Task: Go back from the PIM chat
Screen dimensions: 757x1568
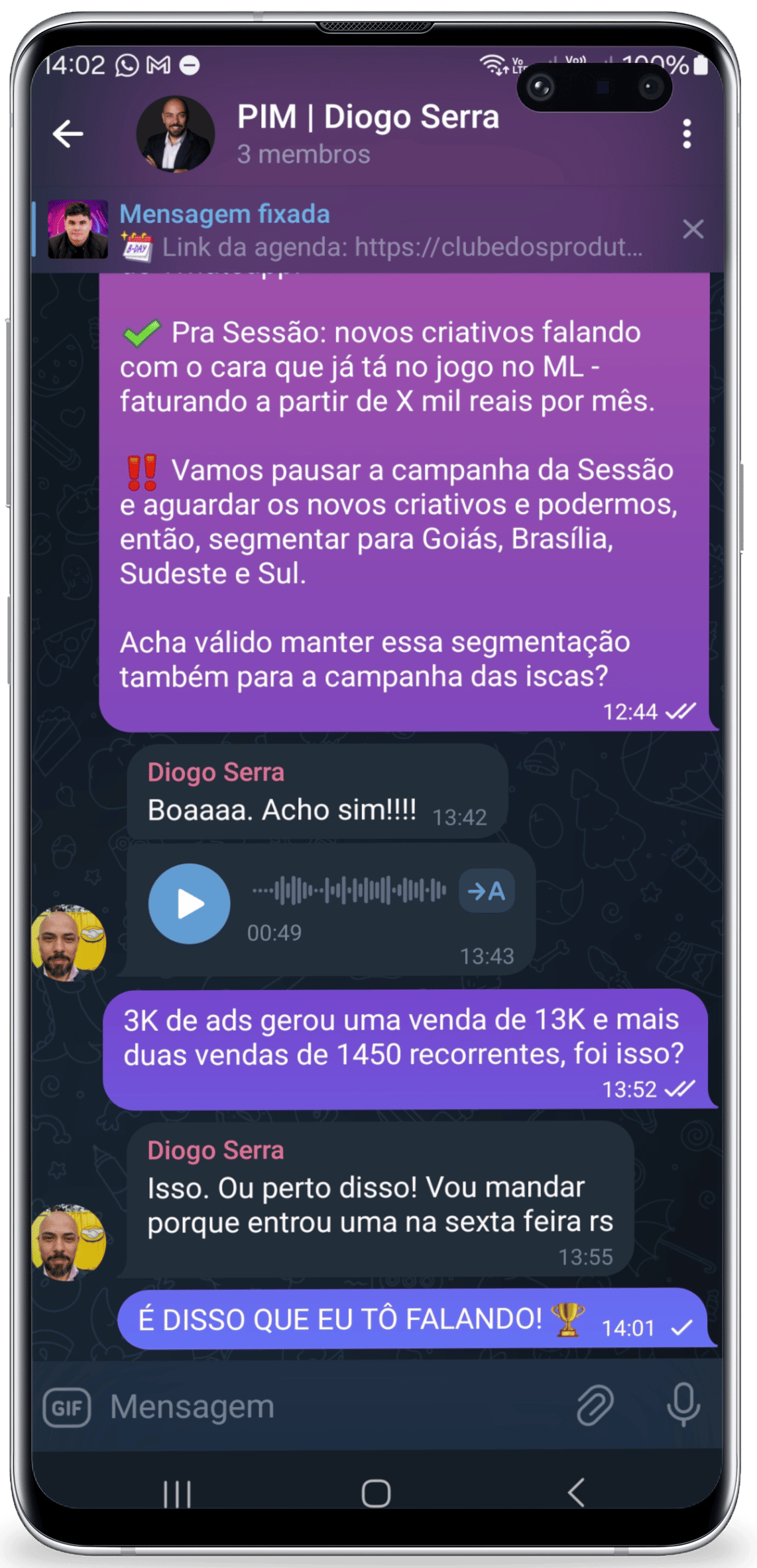Action: coord(68,134)
